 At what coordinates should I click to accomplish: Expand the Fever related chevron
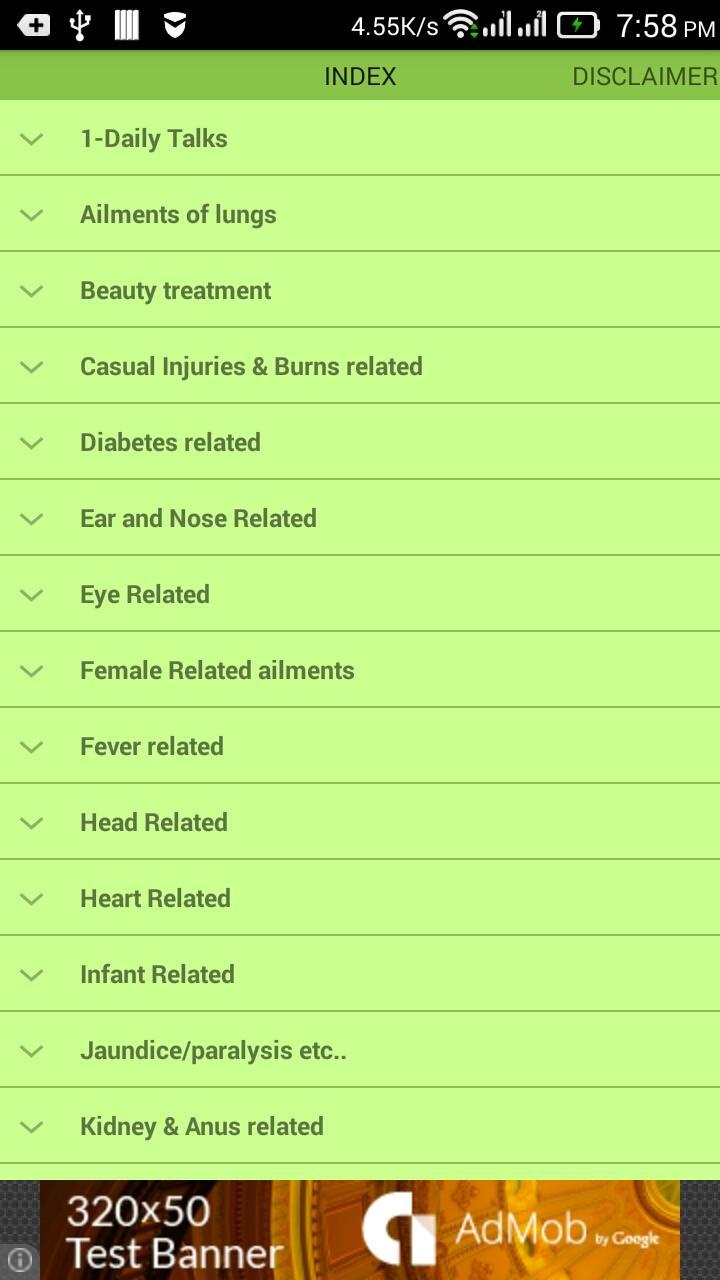tap(30, 746)
